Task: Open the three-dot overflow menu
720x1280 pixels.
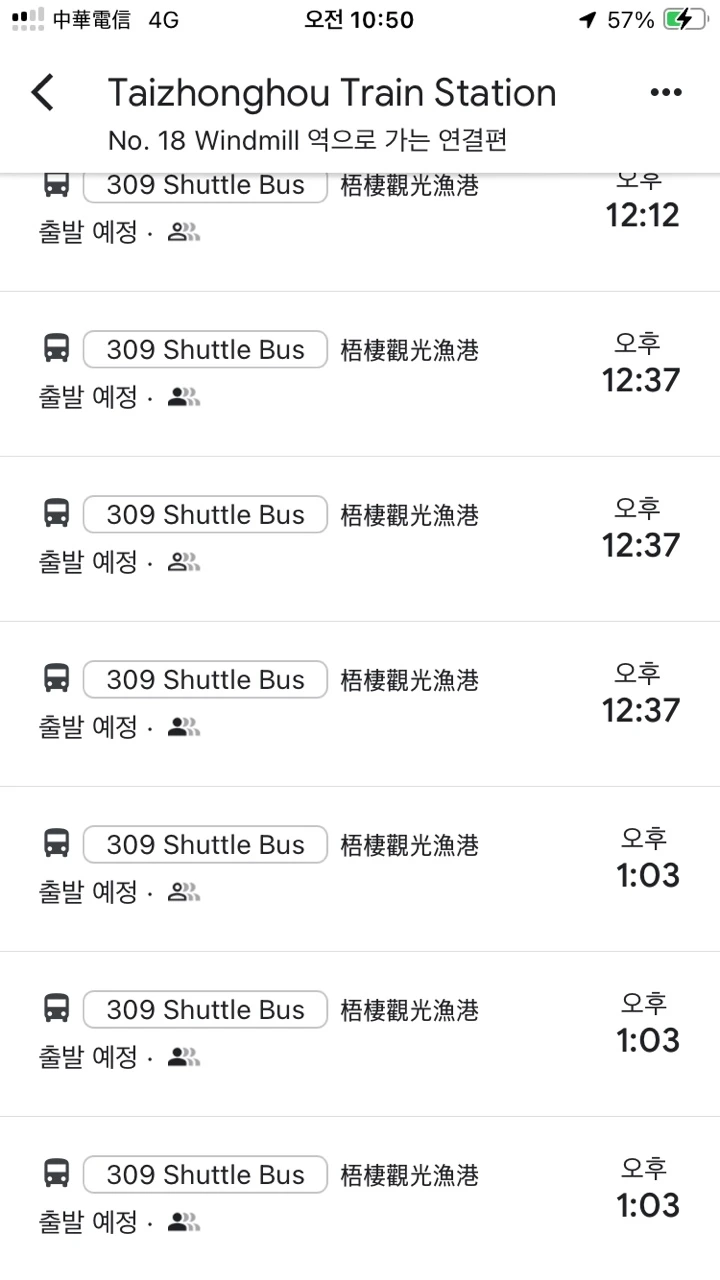Action: (x=666, y=91)
